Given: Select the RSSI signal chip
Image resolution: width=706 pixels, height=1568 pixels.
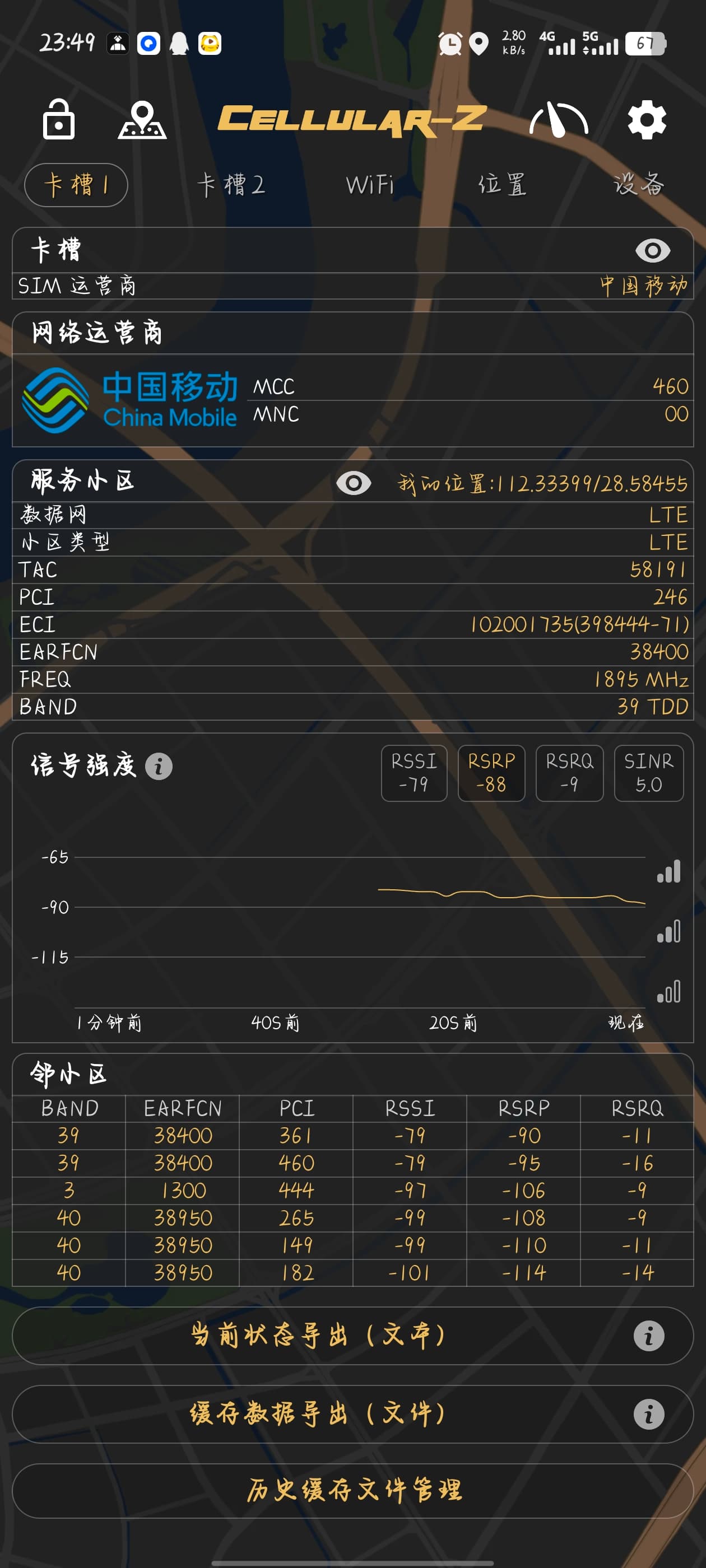Looking at the screenshot, I should click(x=414, y=773).
